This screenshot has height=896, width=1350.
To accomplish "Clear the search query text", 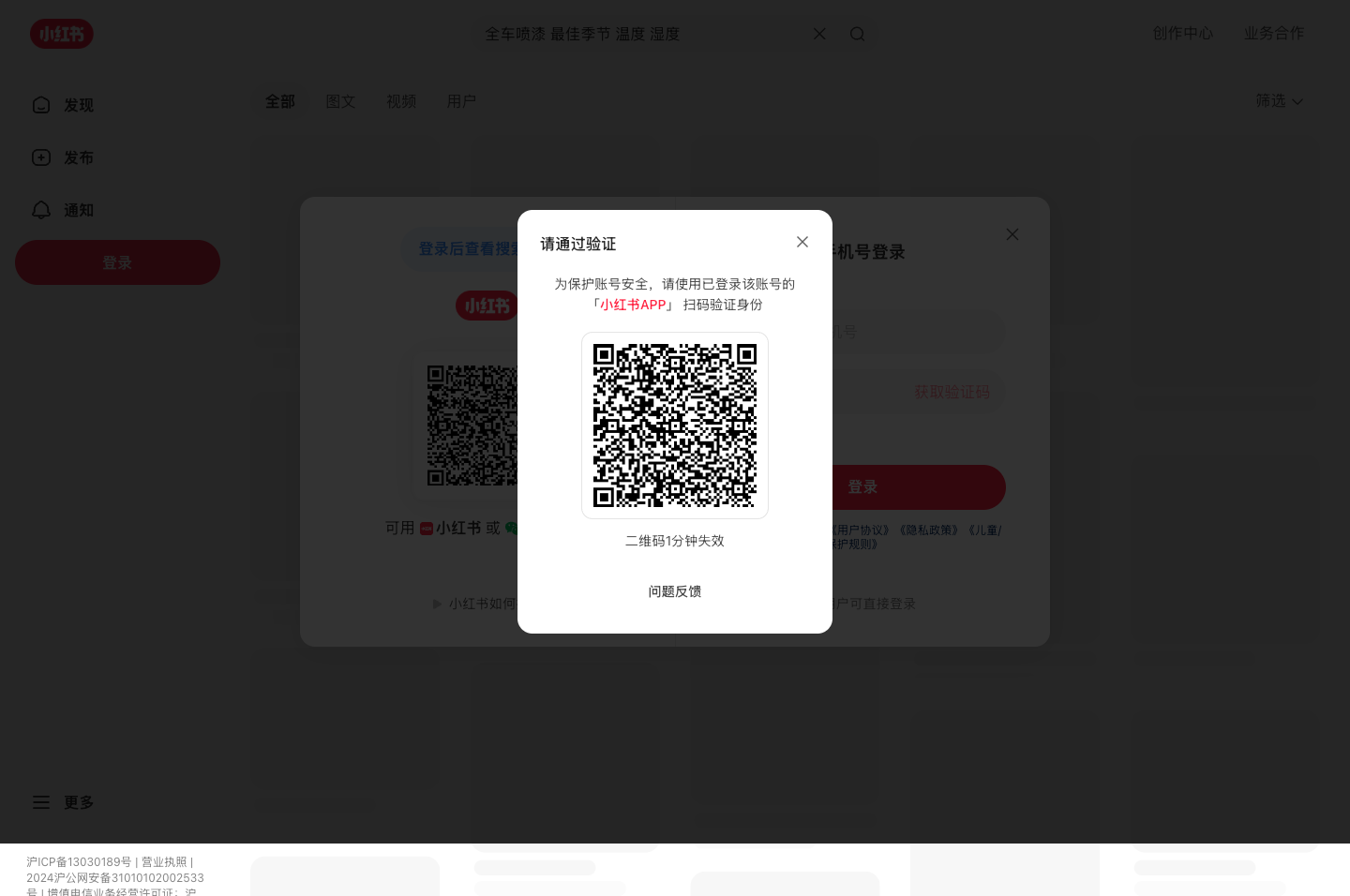I will [819, 34].
